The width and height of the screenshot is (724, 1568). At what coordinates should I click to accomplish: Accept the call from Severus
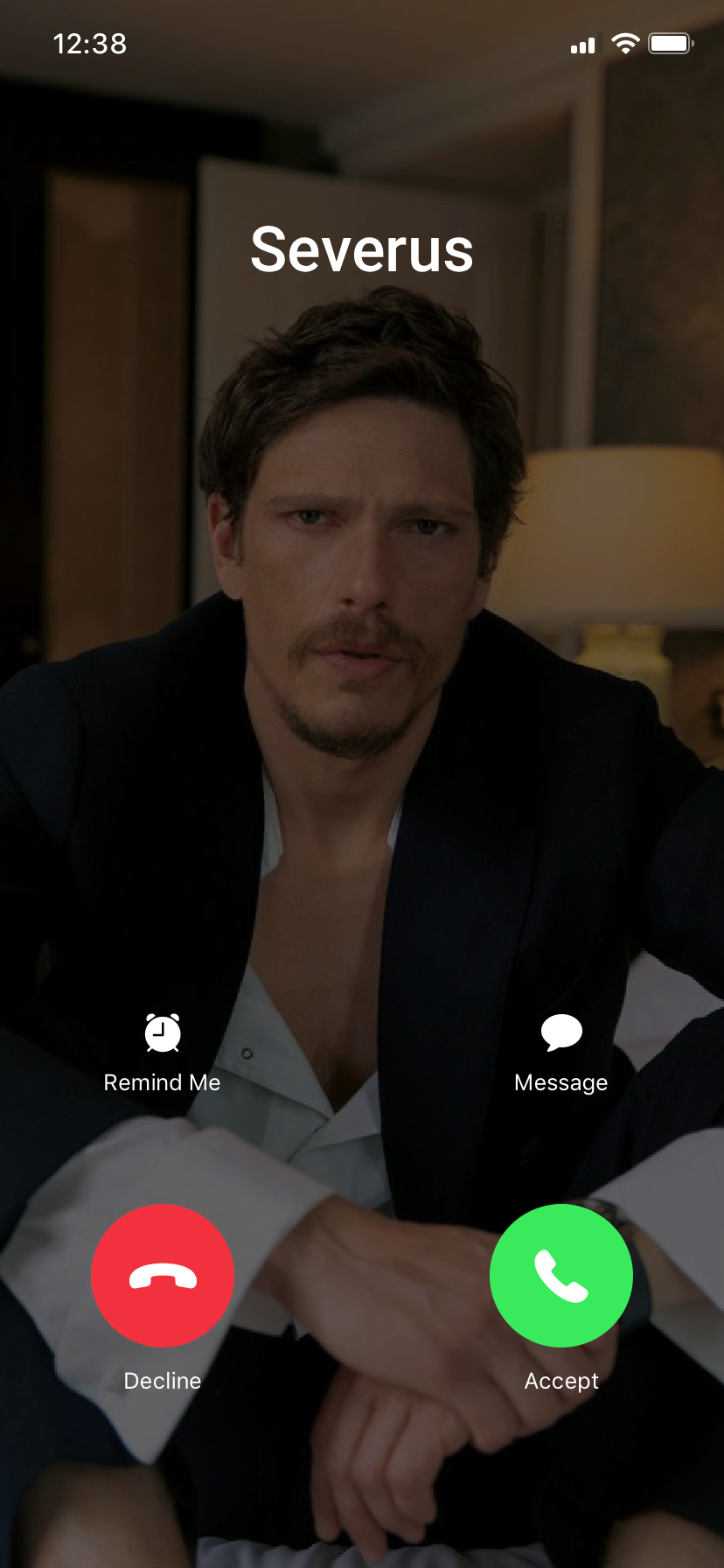(560, 1275)
